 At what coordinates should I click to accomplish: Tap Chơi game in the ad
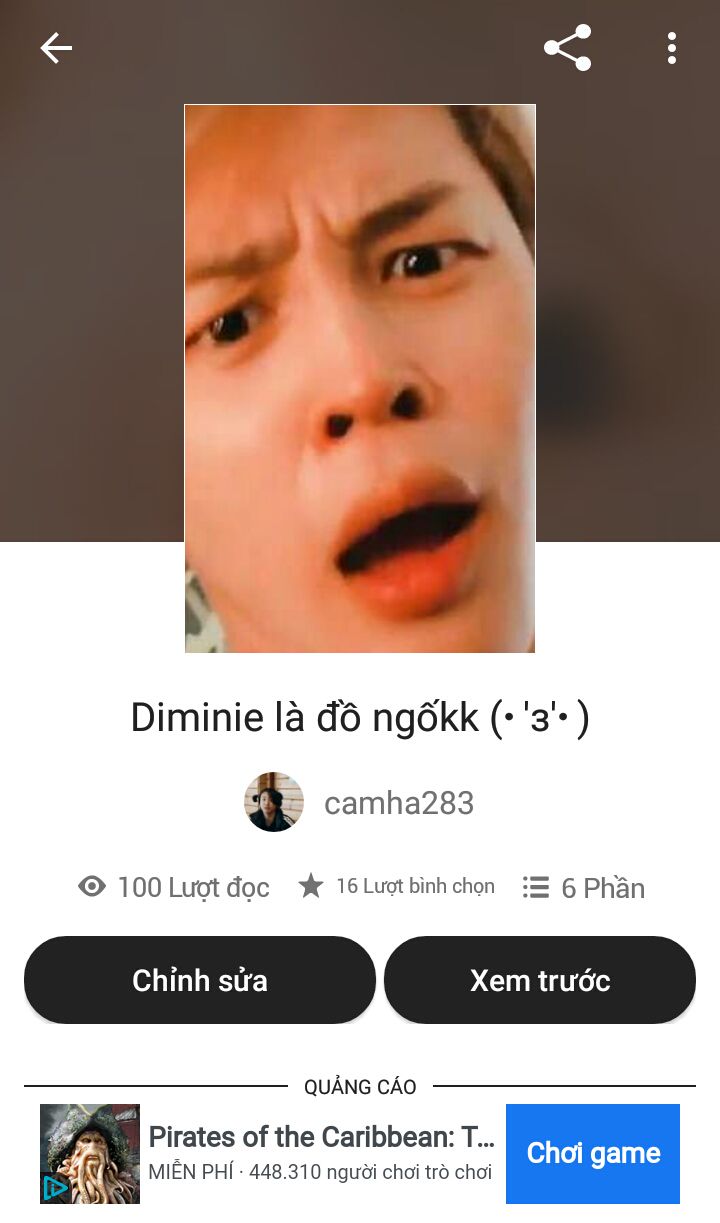click(x=593, y=1153)
